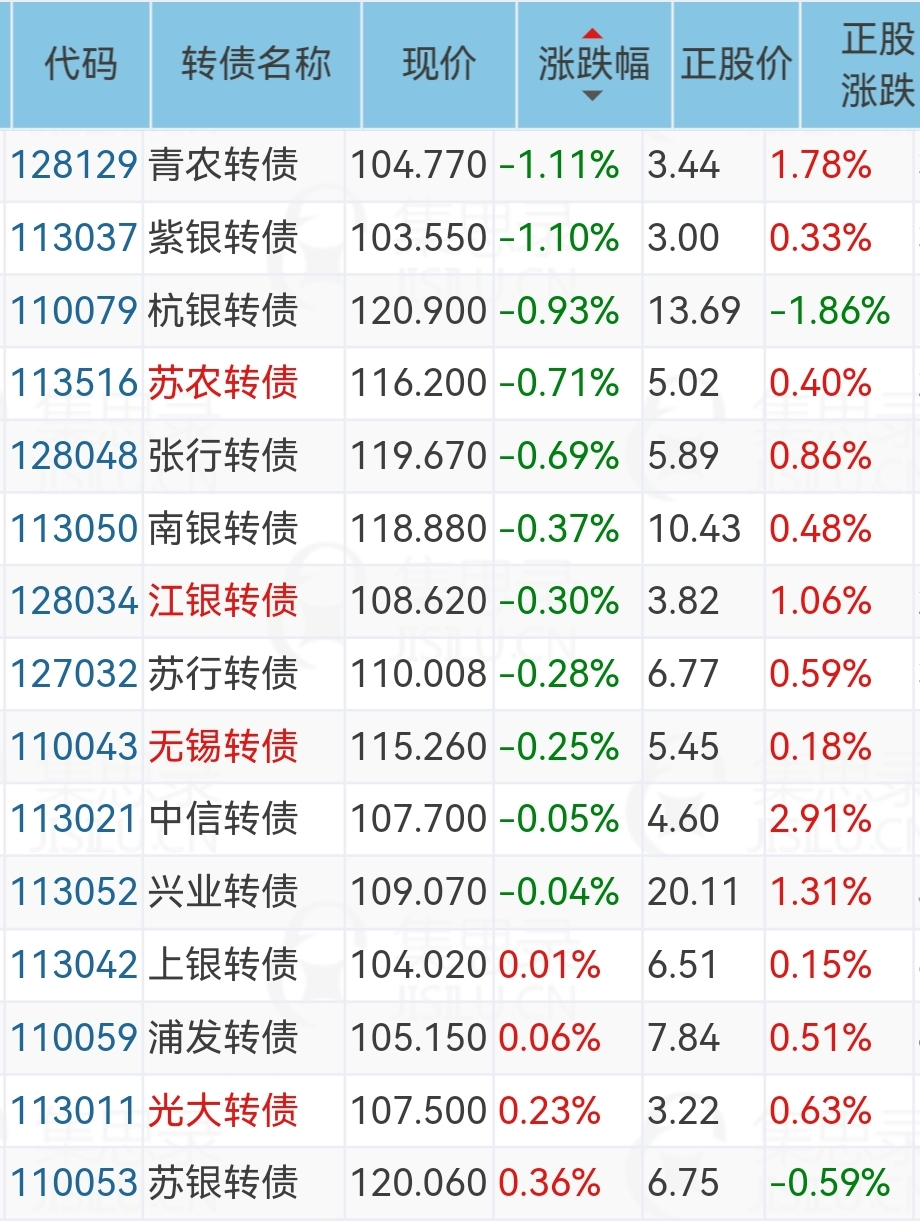
Task: Open bond code 110059 link
Action: 74,1038
